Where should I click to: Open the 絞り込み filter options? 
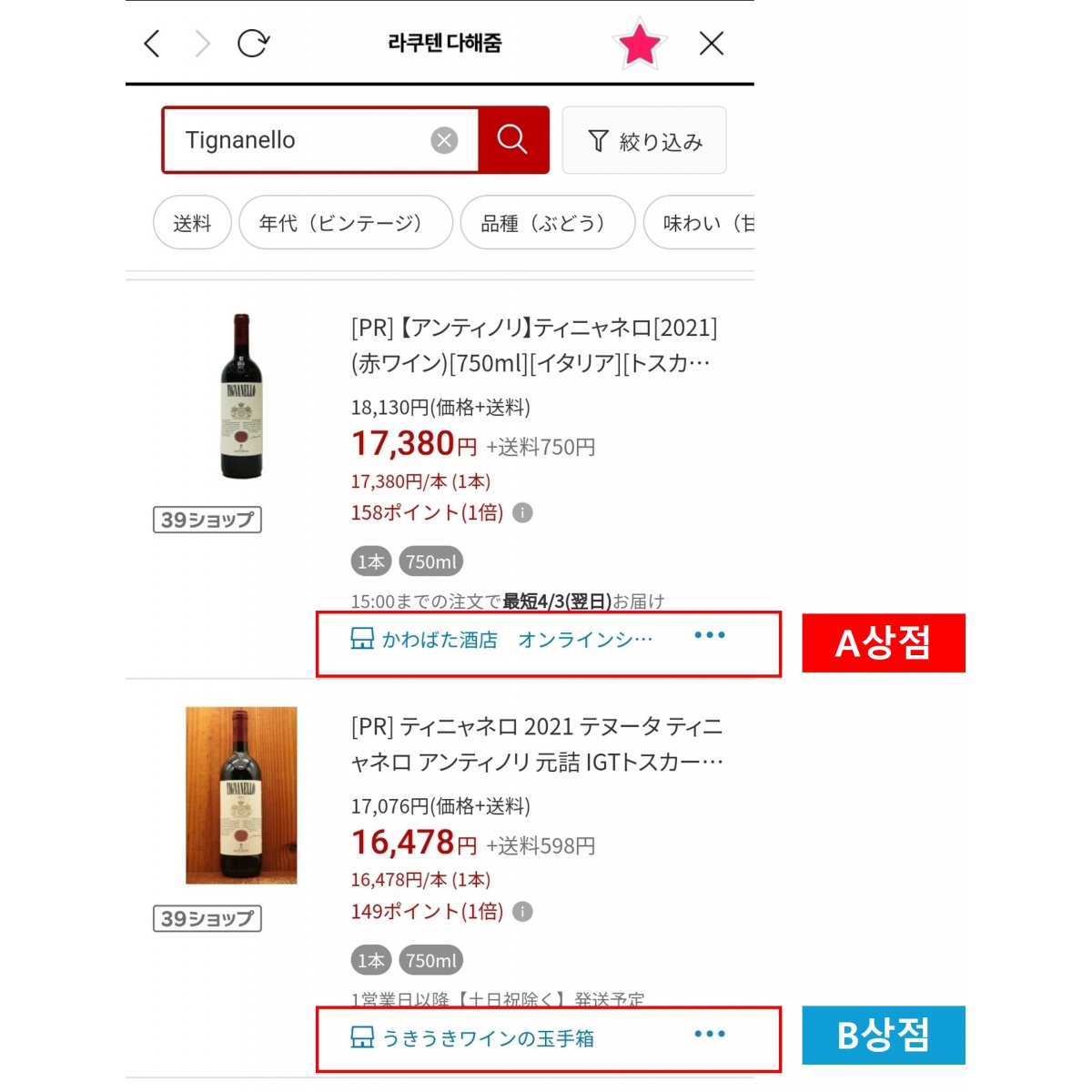point(644,141)
